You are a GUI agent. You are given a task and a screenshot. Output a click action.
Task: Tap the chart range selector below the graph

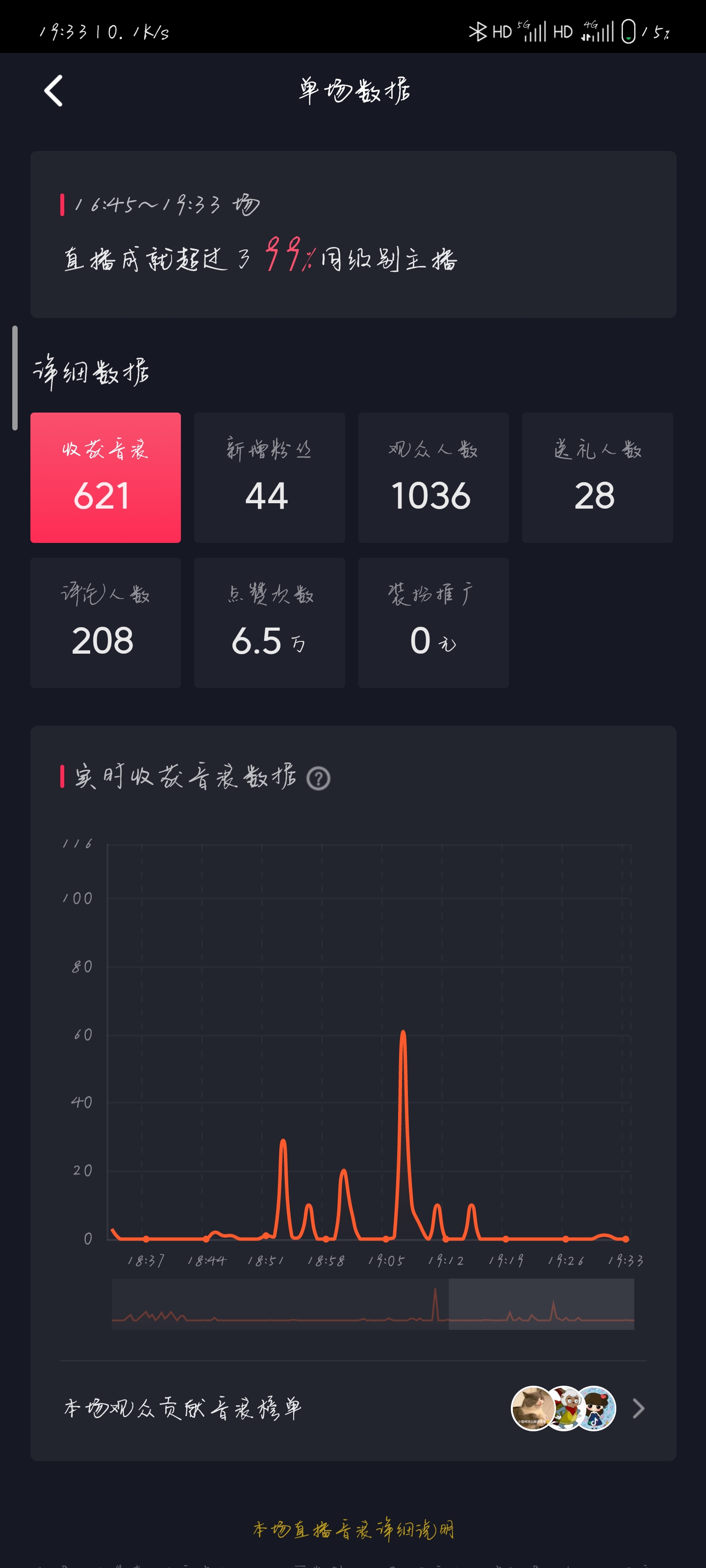tap(541, 1304)
